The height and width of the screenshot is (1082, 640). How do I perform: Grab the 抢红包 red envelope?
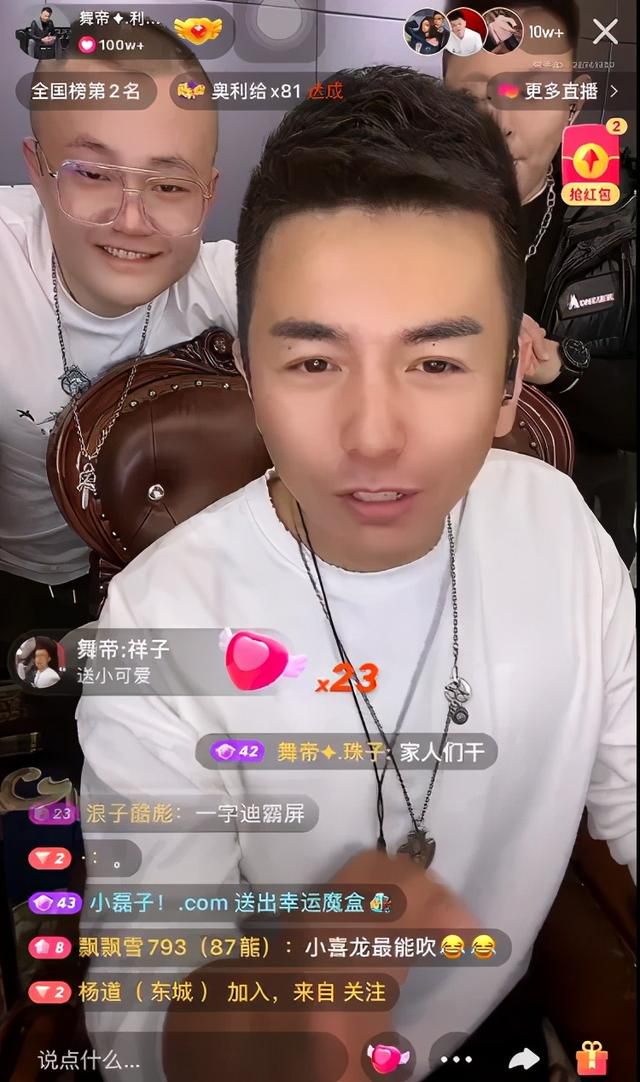tap(591, 164)
